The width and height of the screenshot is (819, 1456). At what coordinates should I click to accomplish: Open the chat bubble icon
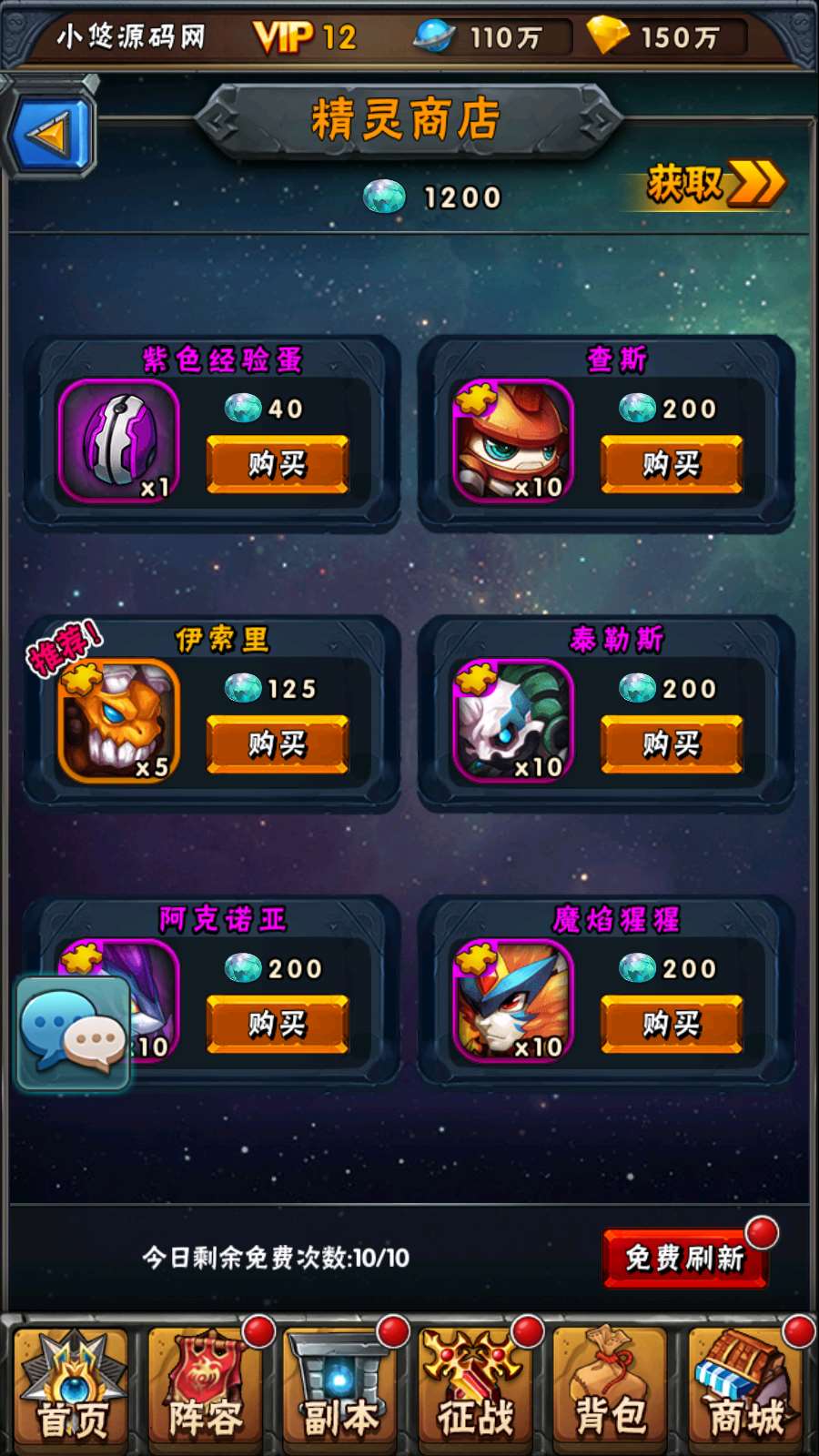[73, 1033]
